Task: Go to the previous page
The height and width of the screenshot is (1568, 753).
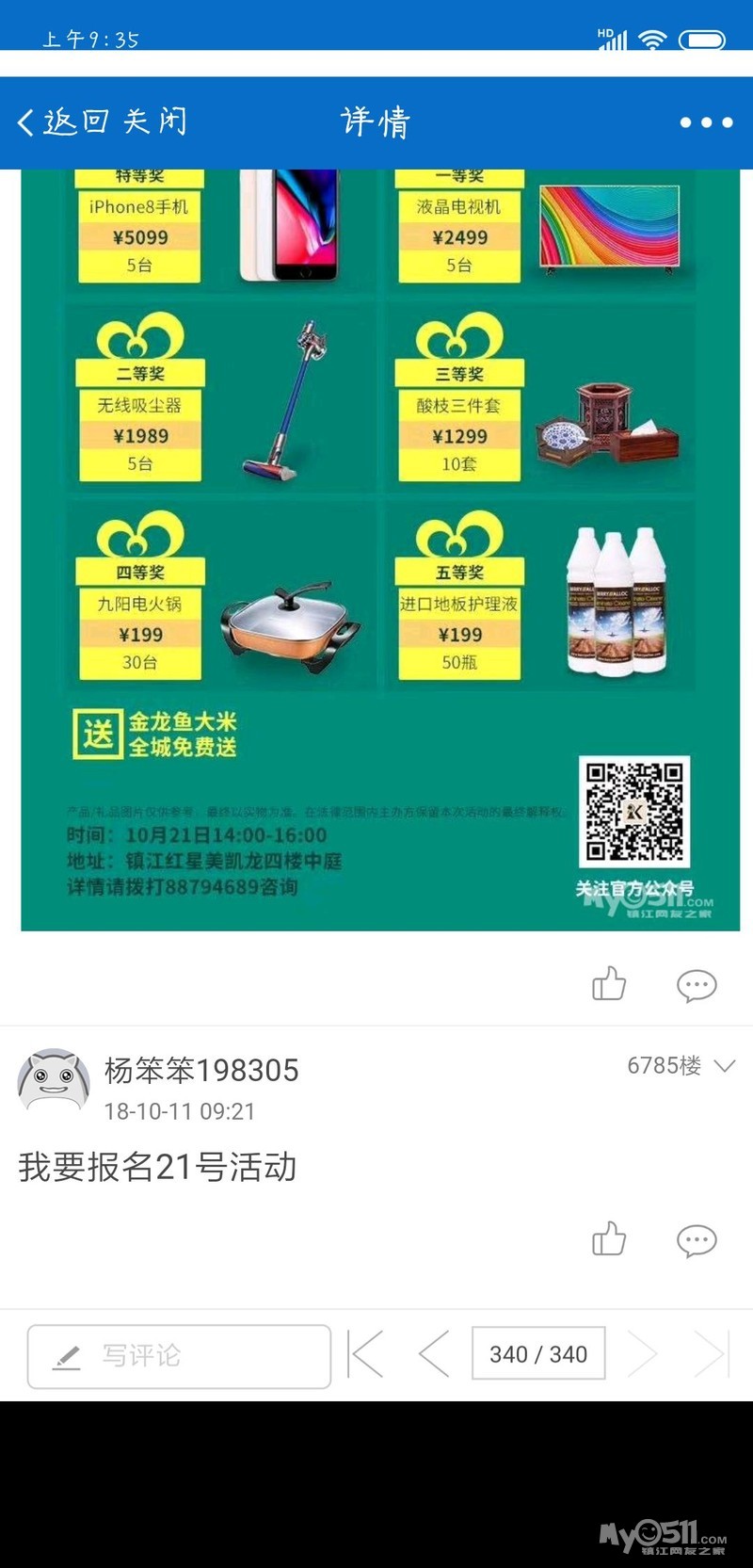Action: click(434, 1354)
